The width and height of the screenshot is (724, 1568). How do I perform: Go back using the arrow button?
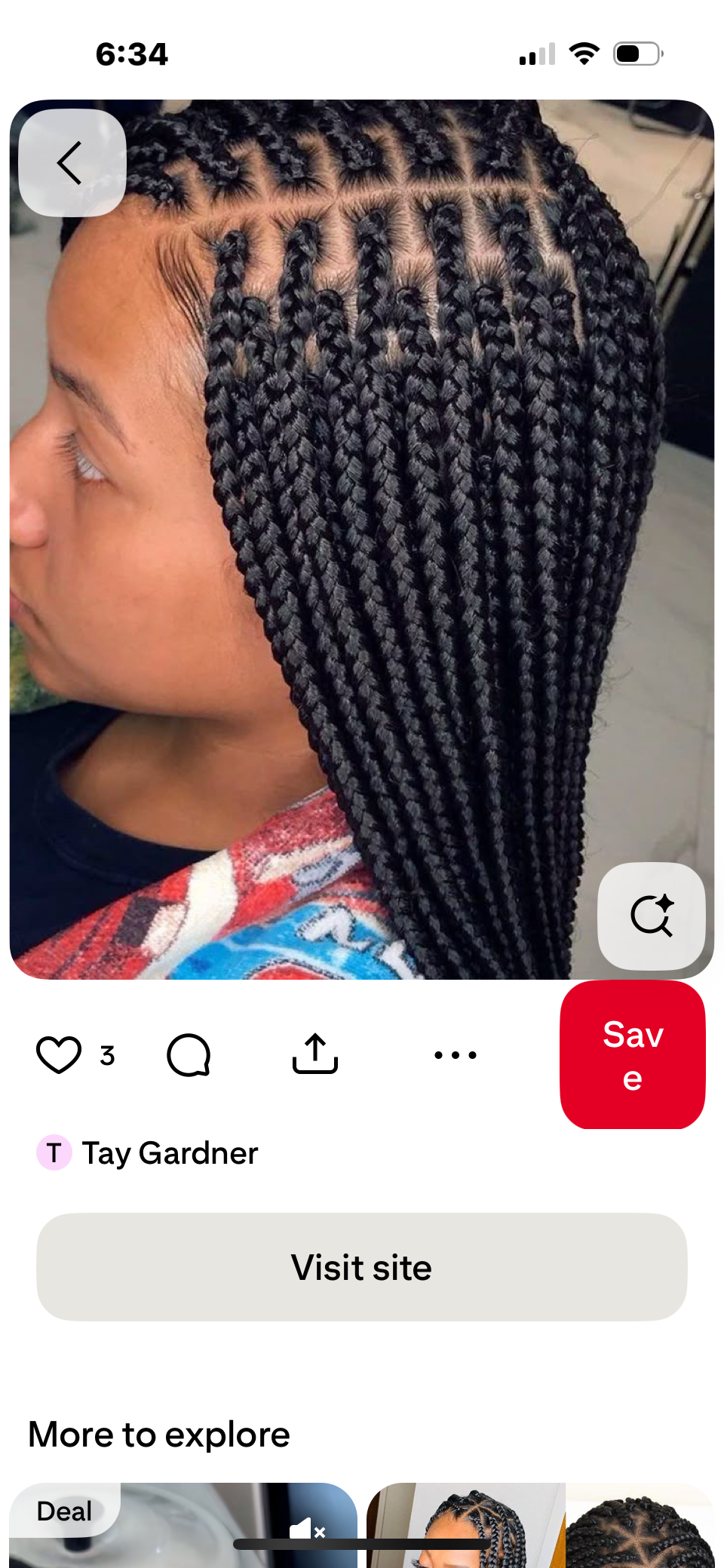click(x=72, y=163)
